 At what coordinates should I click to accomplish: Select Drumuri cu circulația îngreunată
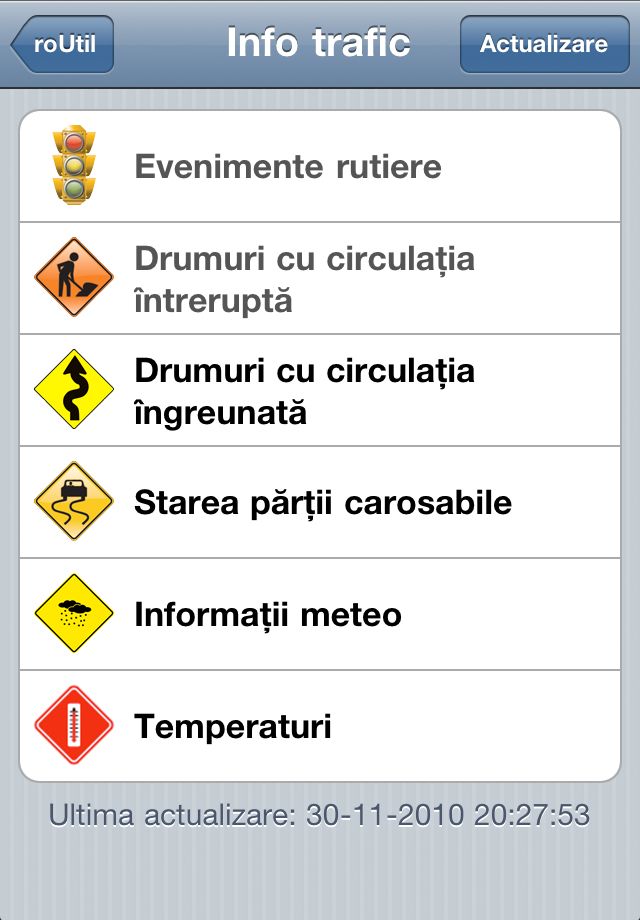tap(320, 390)
